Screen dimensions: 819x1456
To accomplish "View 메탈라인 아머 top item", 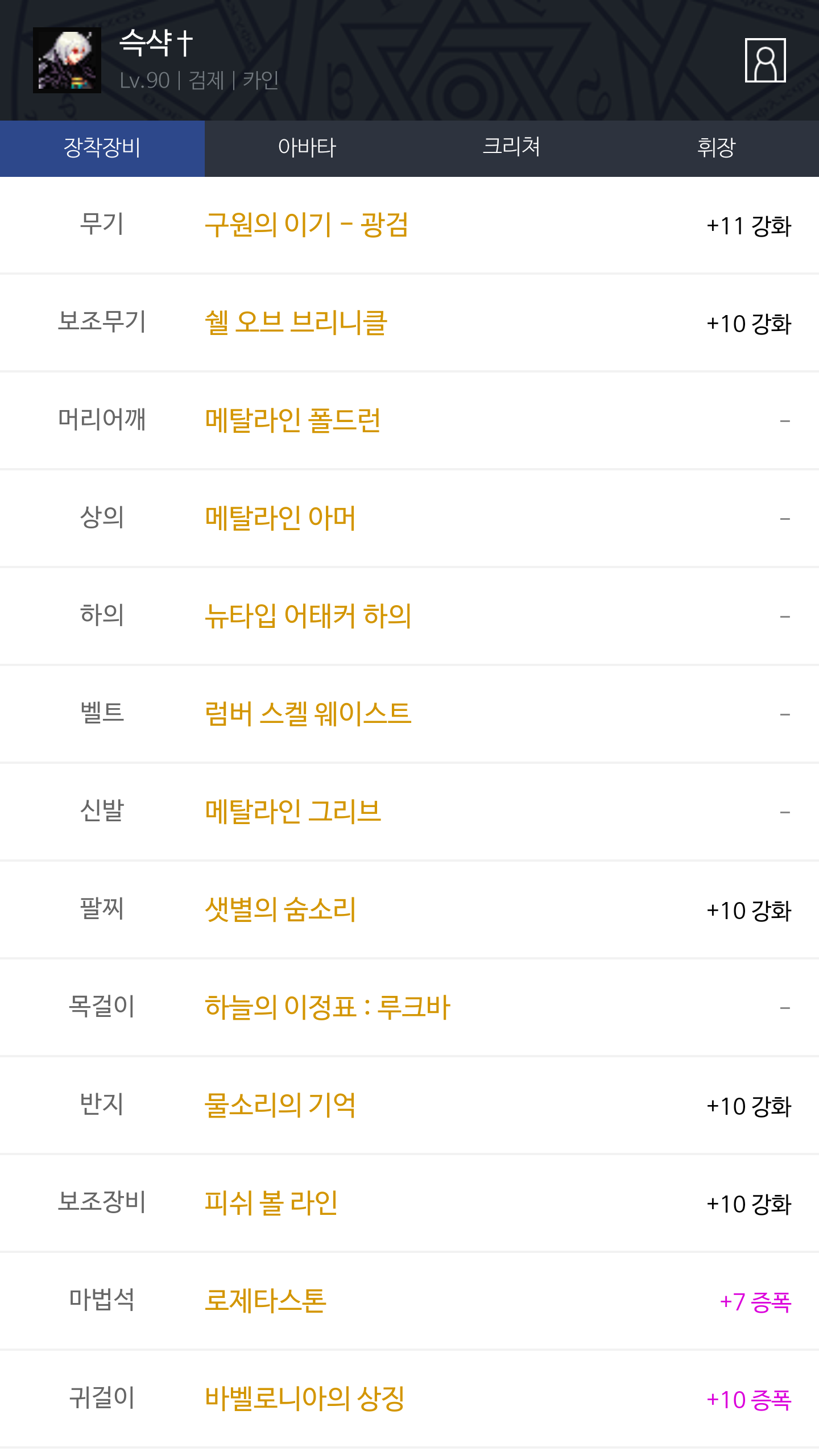I will coord(409,519).
